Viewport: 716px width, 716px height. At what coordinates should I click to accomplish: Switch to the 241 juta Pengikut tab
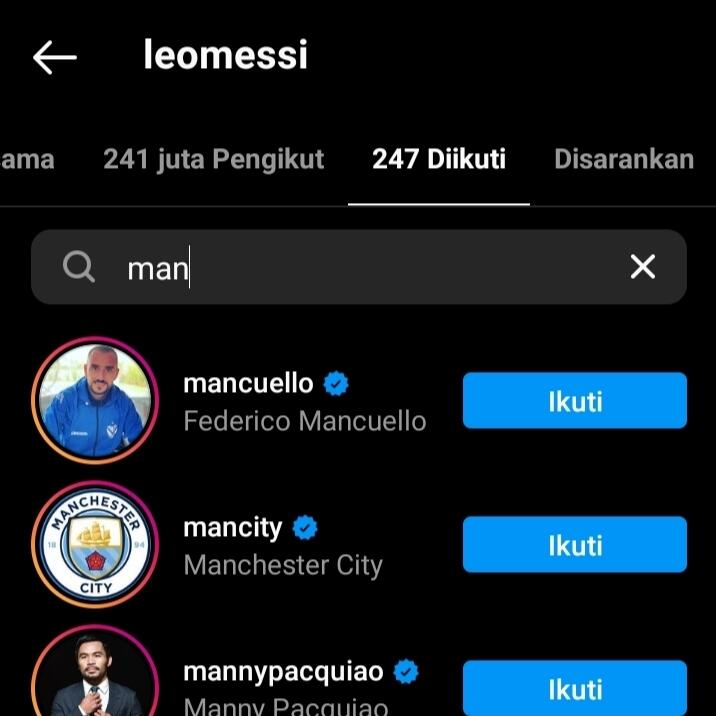[x=213, y=159]
